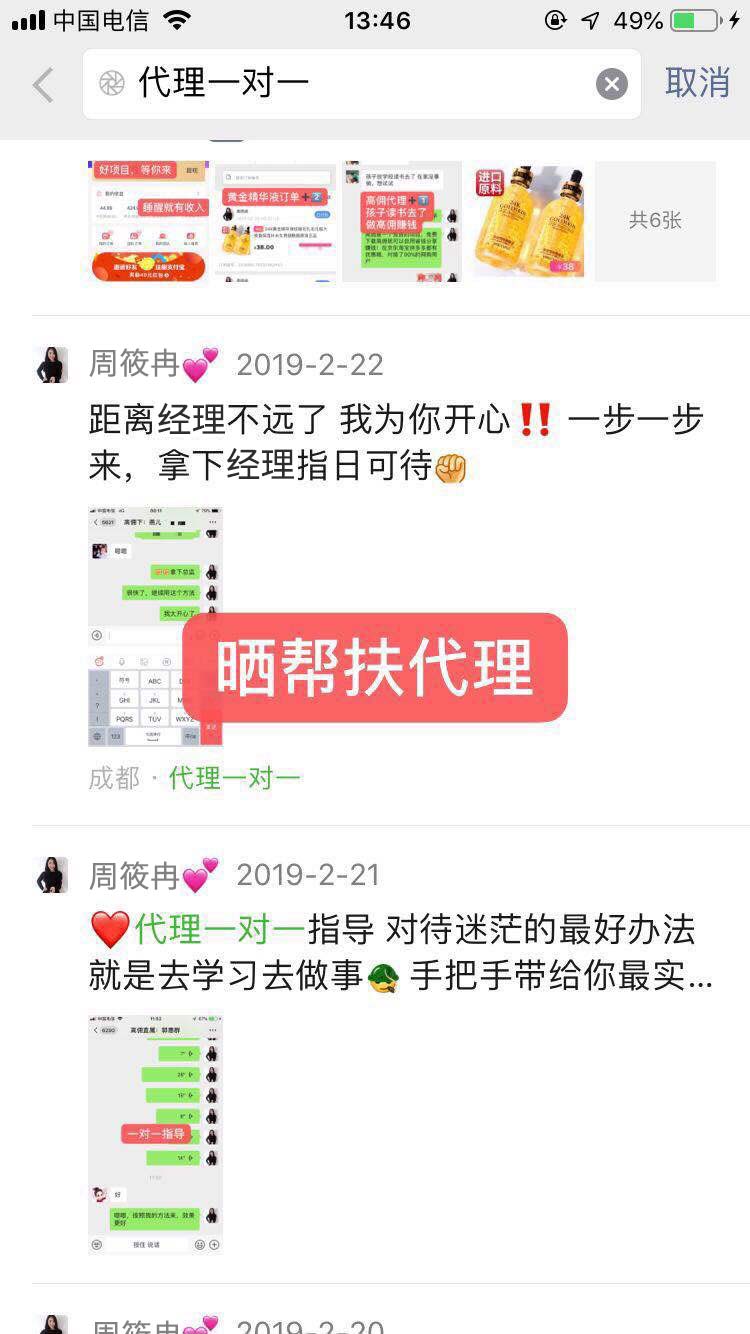The image size is (750, 1334).
Task: View the 睡醒就有收入 image thumbnail
Action: (149, 221)
